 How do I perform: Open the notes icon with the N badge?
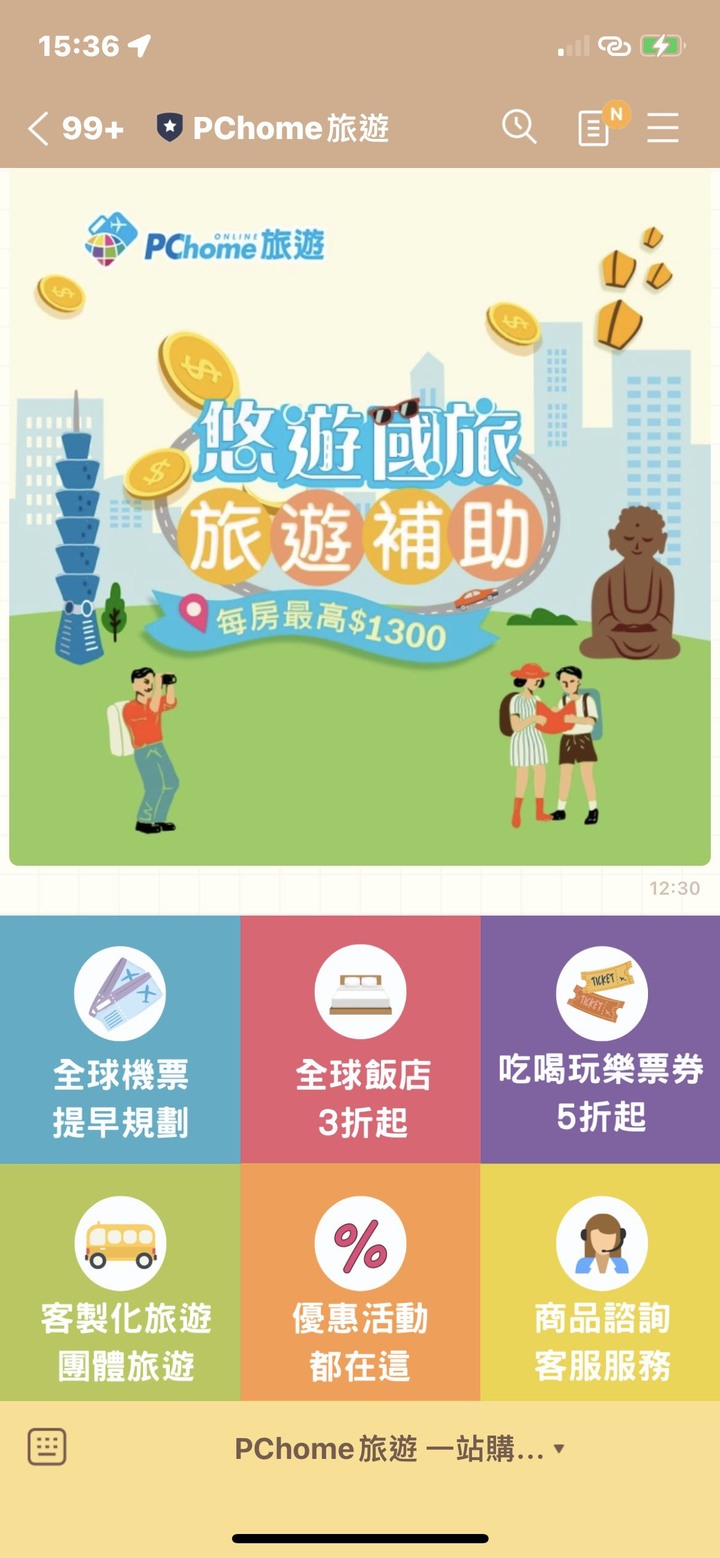coord(594,128)
